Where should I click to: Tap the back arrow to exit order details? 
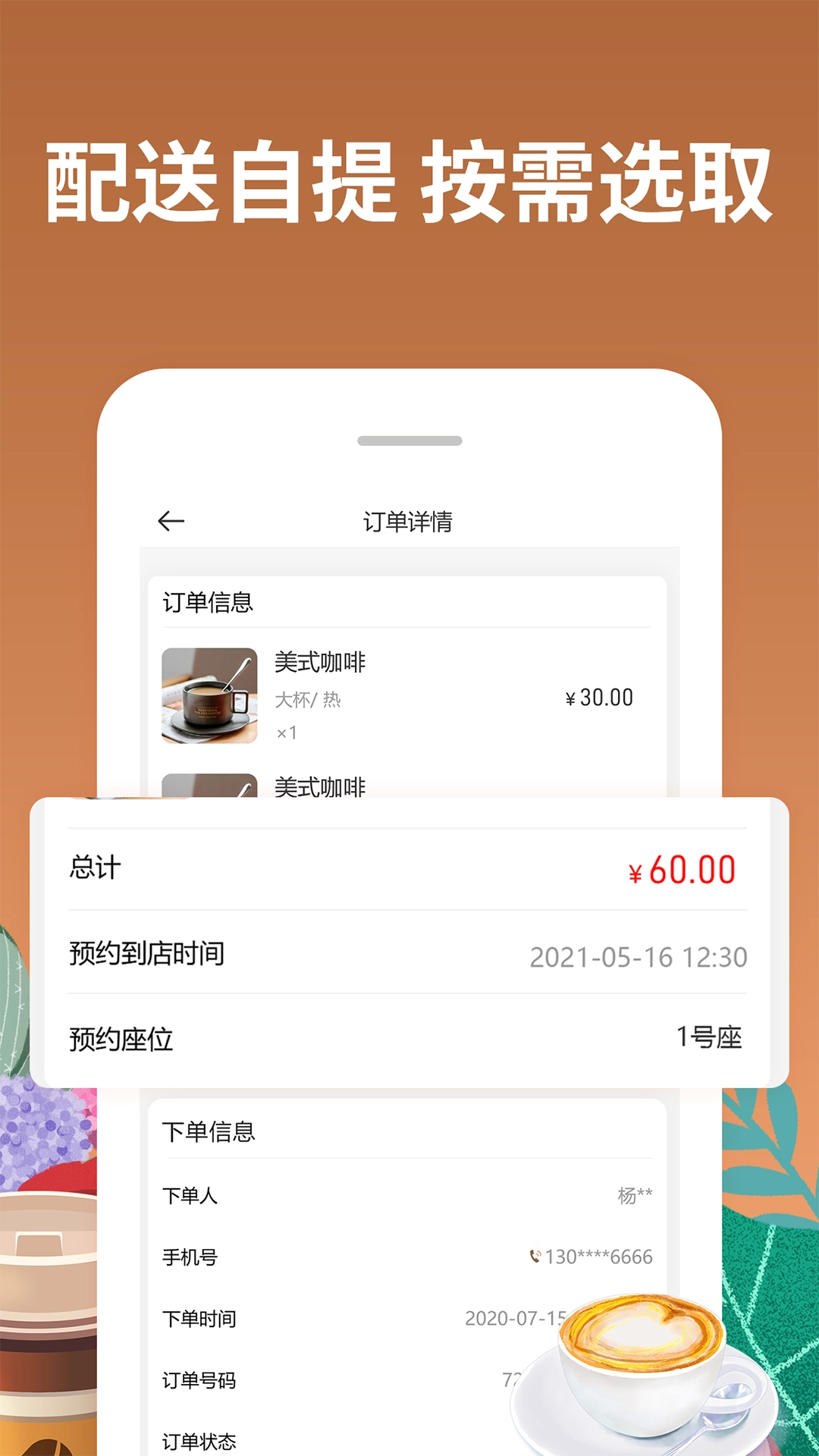tap(171, 520)
